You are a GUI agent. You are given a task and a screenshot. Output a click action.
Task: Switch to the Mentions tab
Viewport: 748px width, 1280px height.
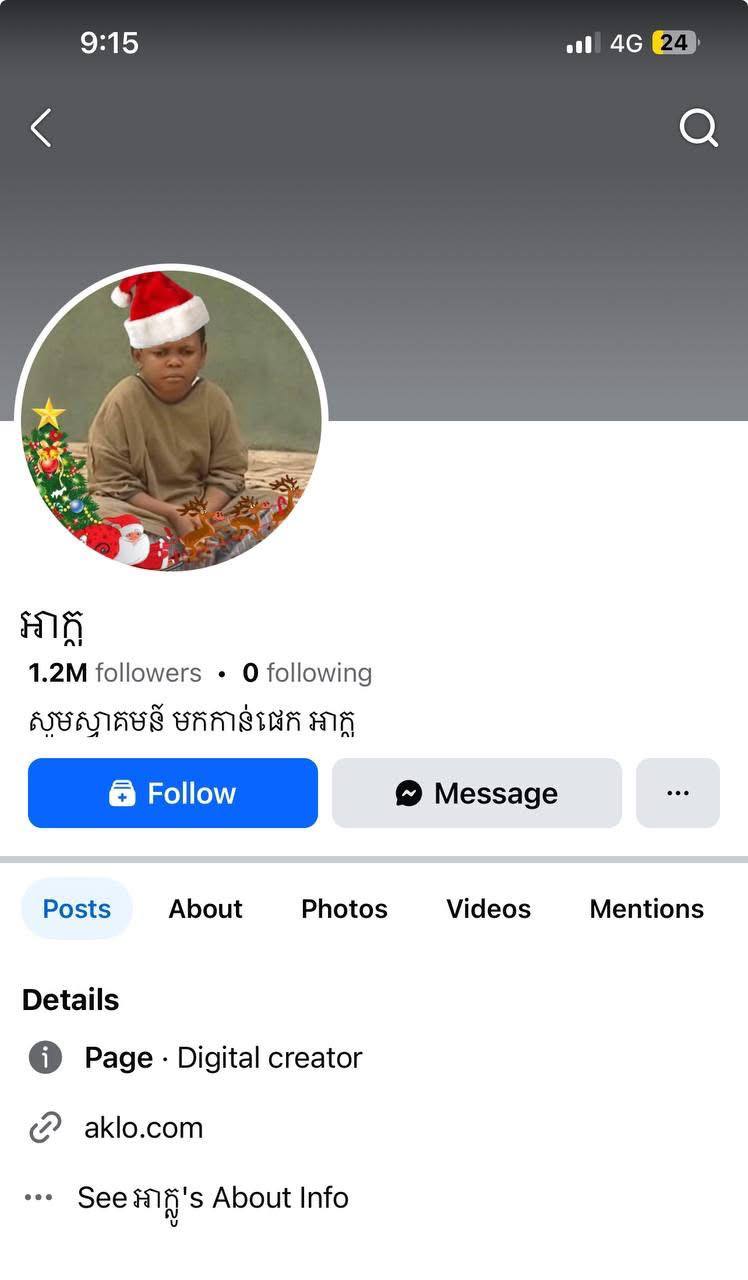pos(646,909)
